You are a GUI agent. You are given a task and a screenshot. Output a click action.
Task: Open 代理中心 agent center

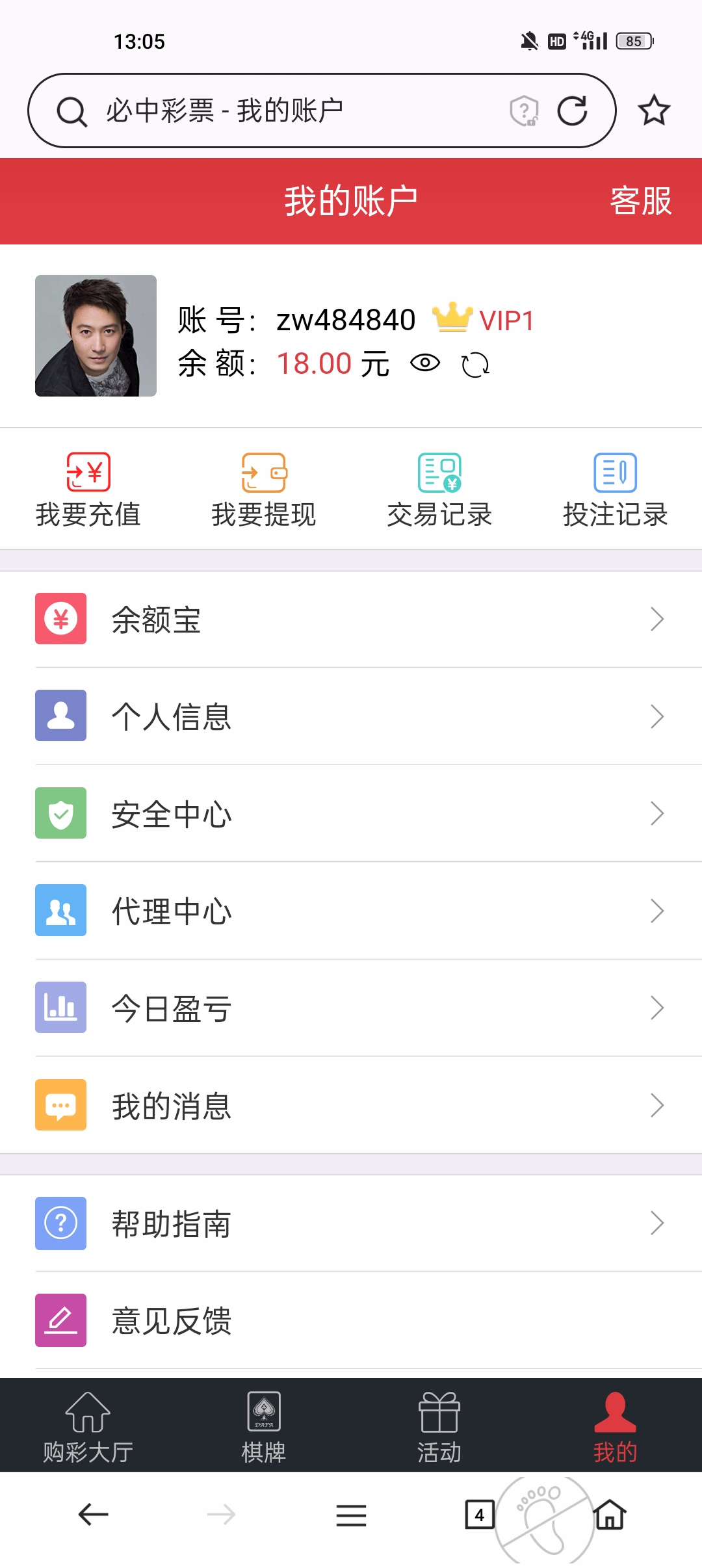click(x=351, y=911)
